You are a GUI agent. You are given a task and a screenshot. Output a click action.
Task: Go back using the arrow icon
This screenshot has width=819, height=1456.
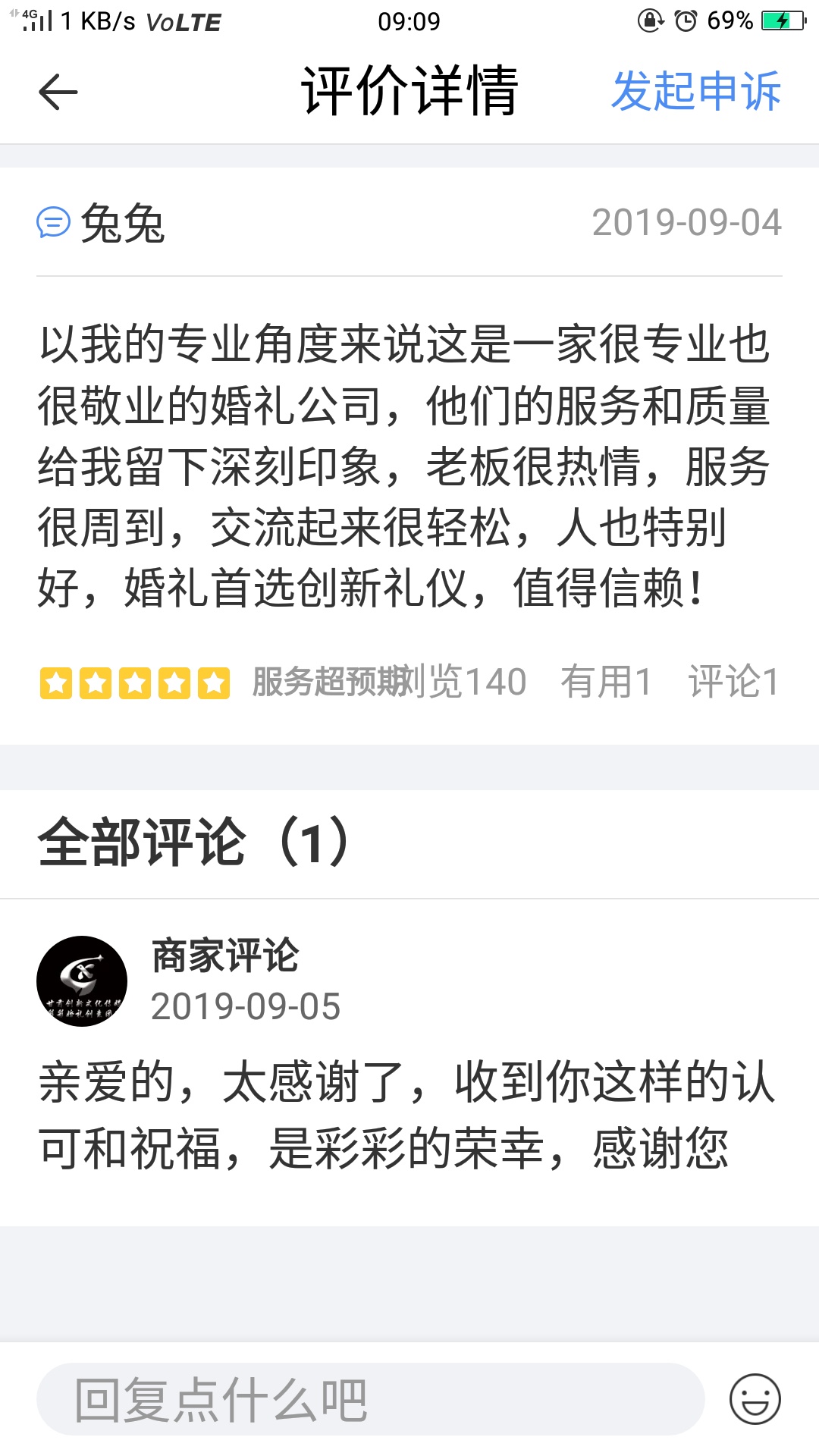click(58, 92)
